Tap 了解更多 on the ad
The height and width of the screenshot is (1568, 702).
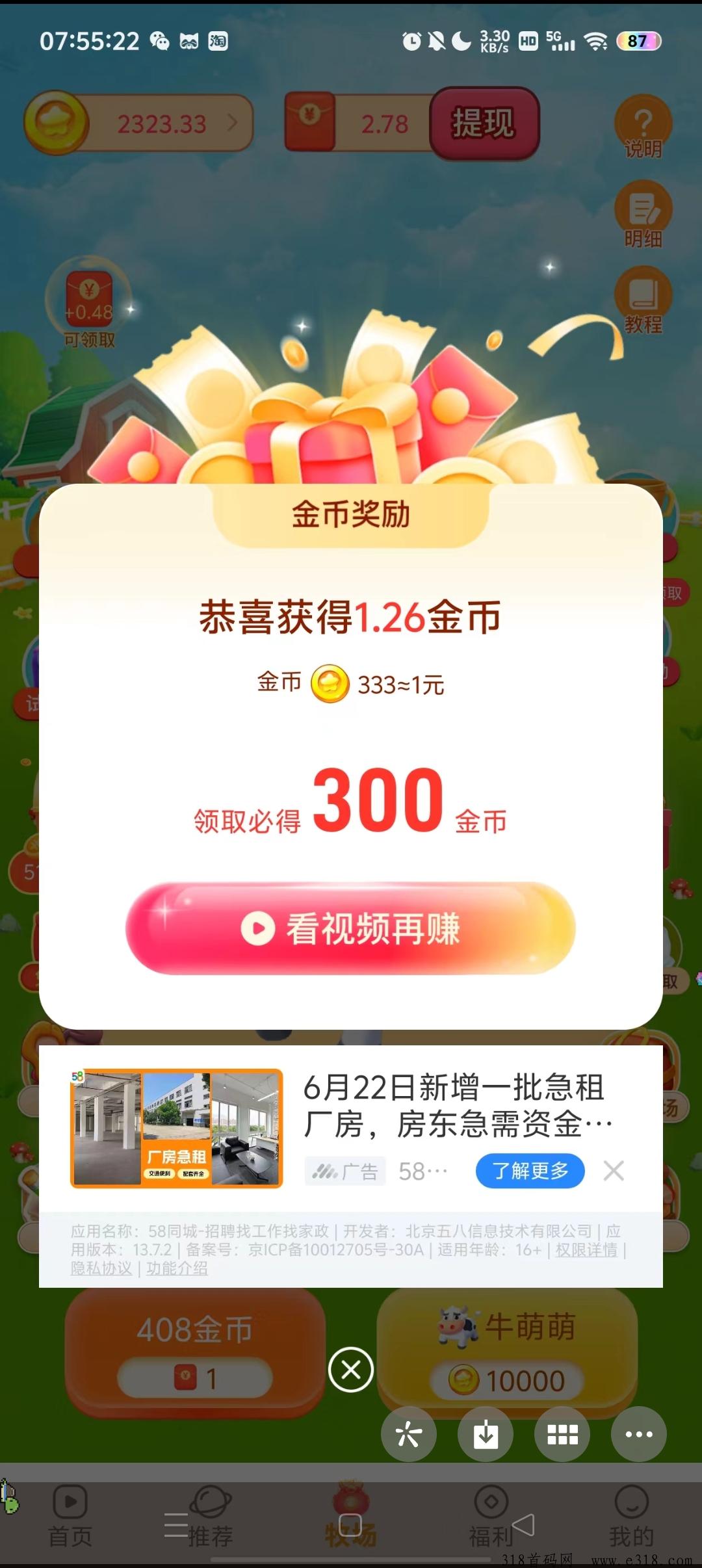click(530, 1171)
